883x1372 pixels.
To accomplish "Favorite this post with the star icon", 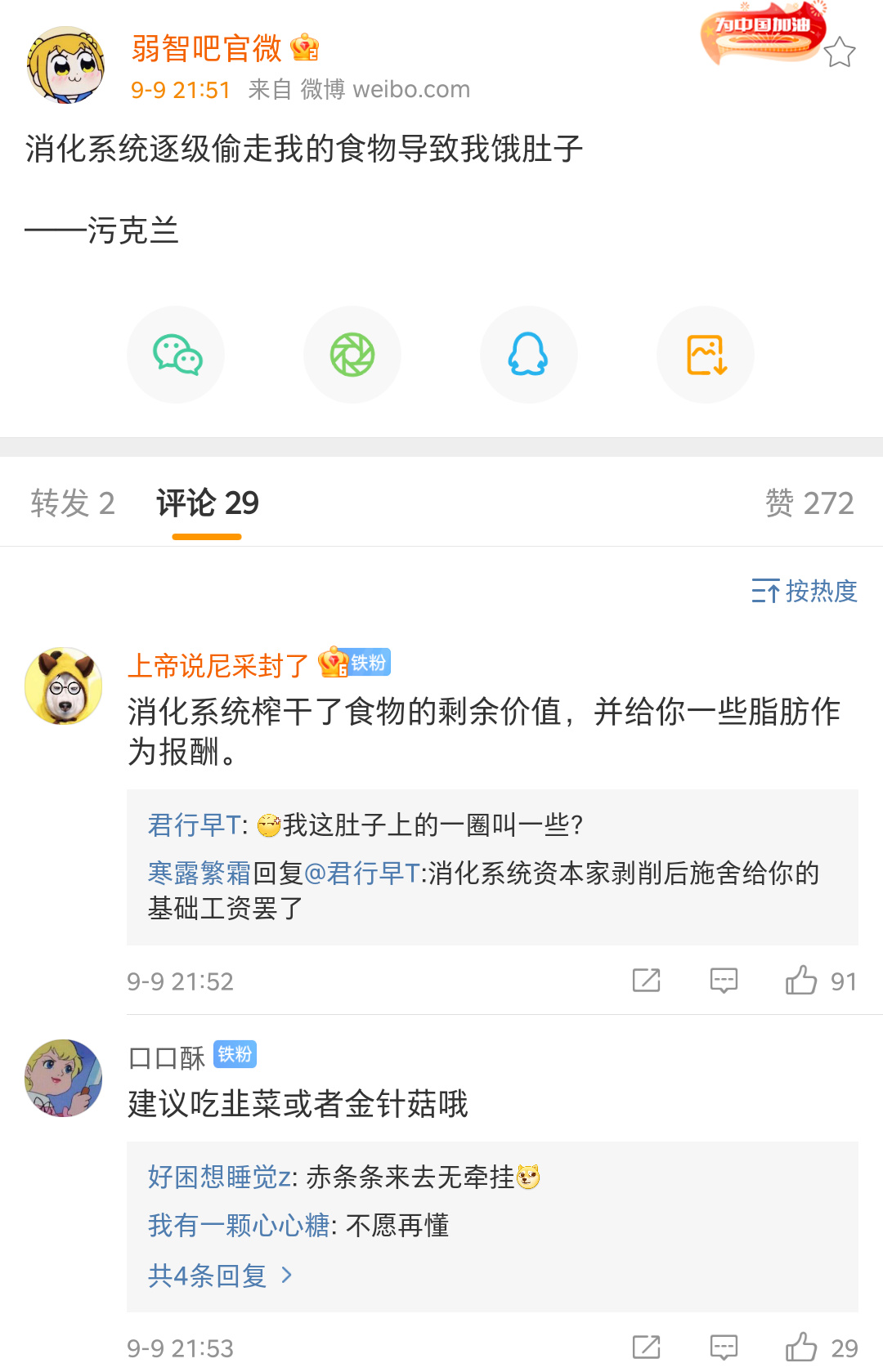I will (839, 53).
